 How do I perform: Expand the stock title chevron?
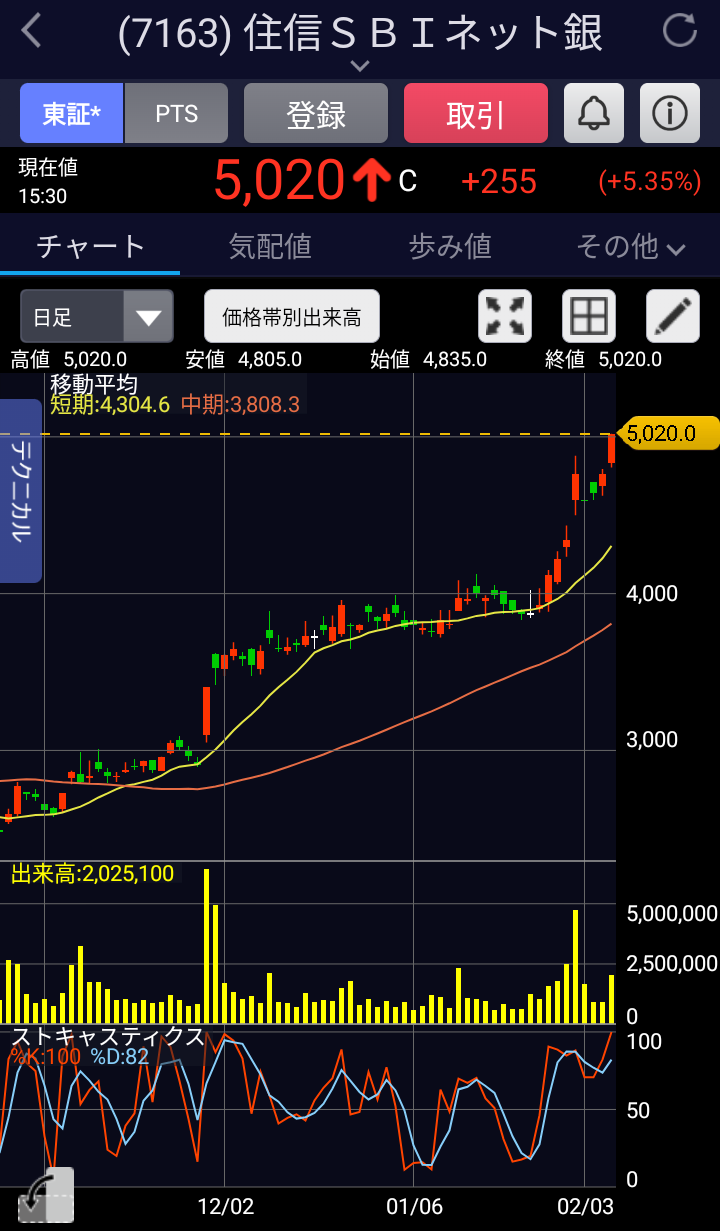(360, 66)
